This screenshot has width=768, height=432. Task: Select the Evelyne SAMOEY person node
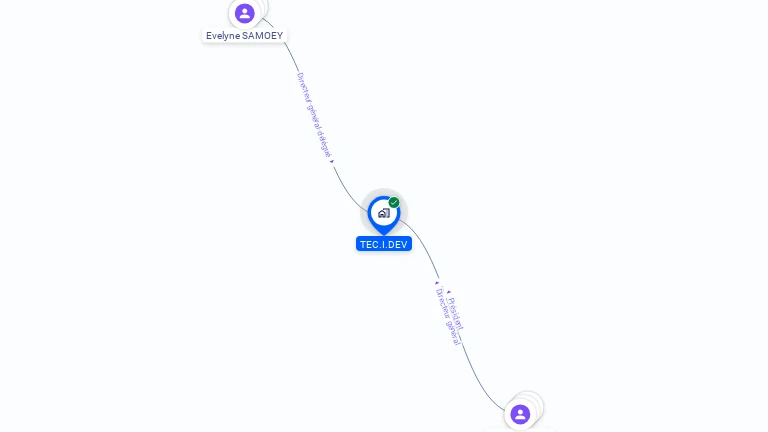[245, 14]
